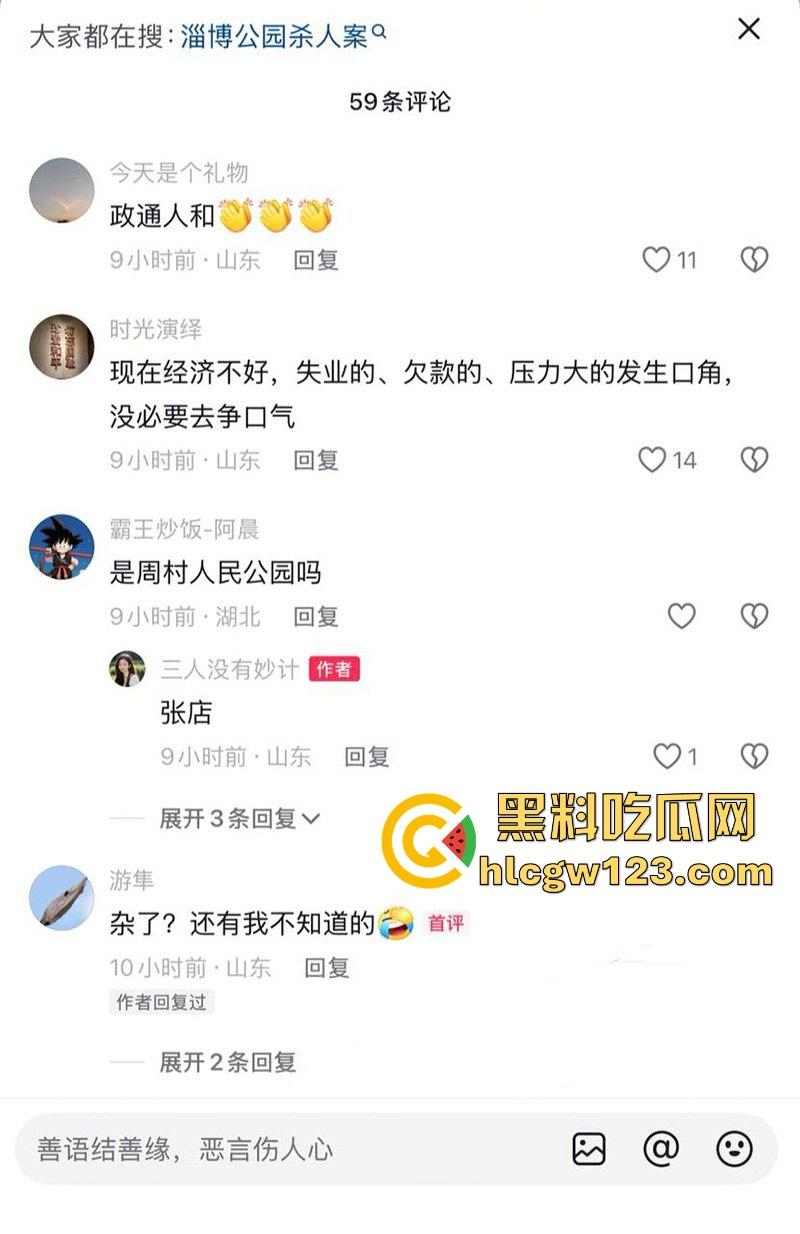The height and width of the screenshot is (1234, 800).
Task: Like 霸王炒饭-阿晨's comment
Action: click(681, 616)
